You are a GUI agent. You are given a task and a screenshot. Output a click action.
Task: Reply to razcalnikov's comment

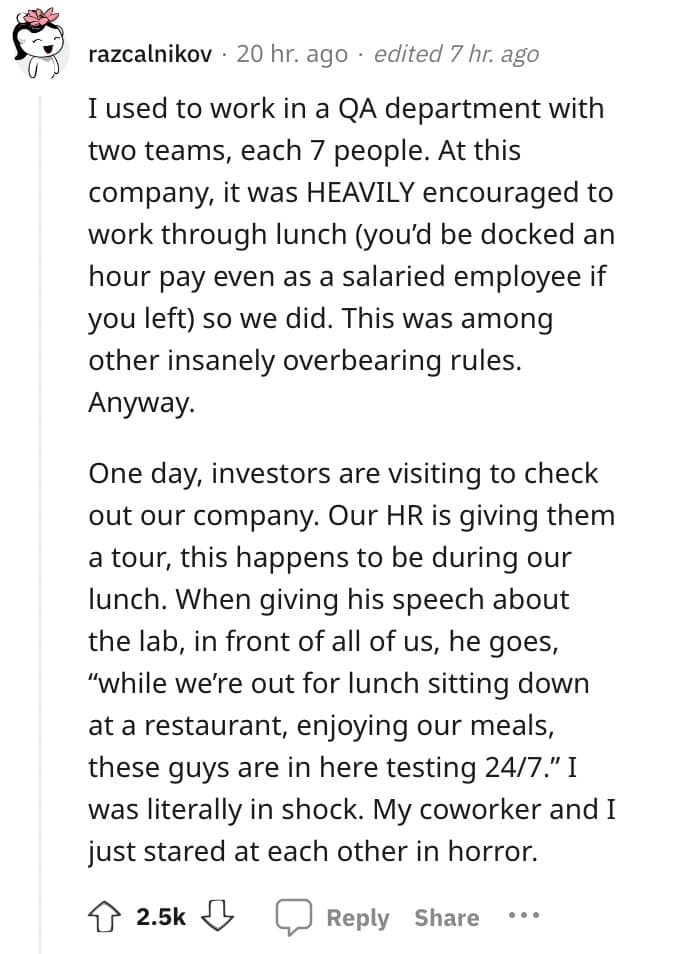pyautogui.click(x=332, y=917)
